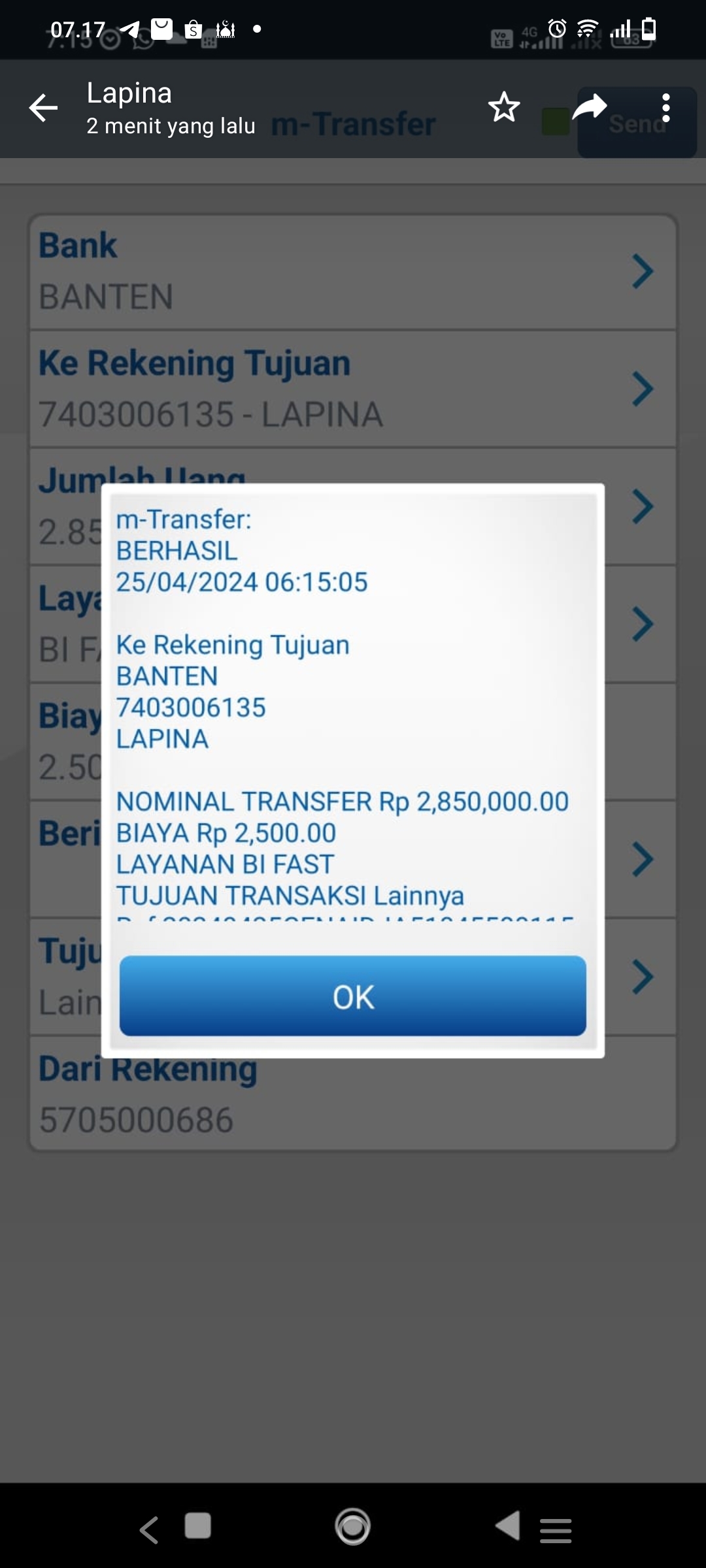The height and width of the screenshot is (1568, 706).
Task: Open the three-dot overflow menu
Action: [x=665, y=108]
